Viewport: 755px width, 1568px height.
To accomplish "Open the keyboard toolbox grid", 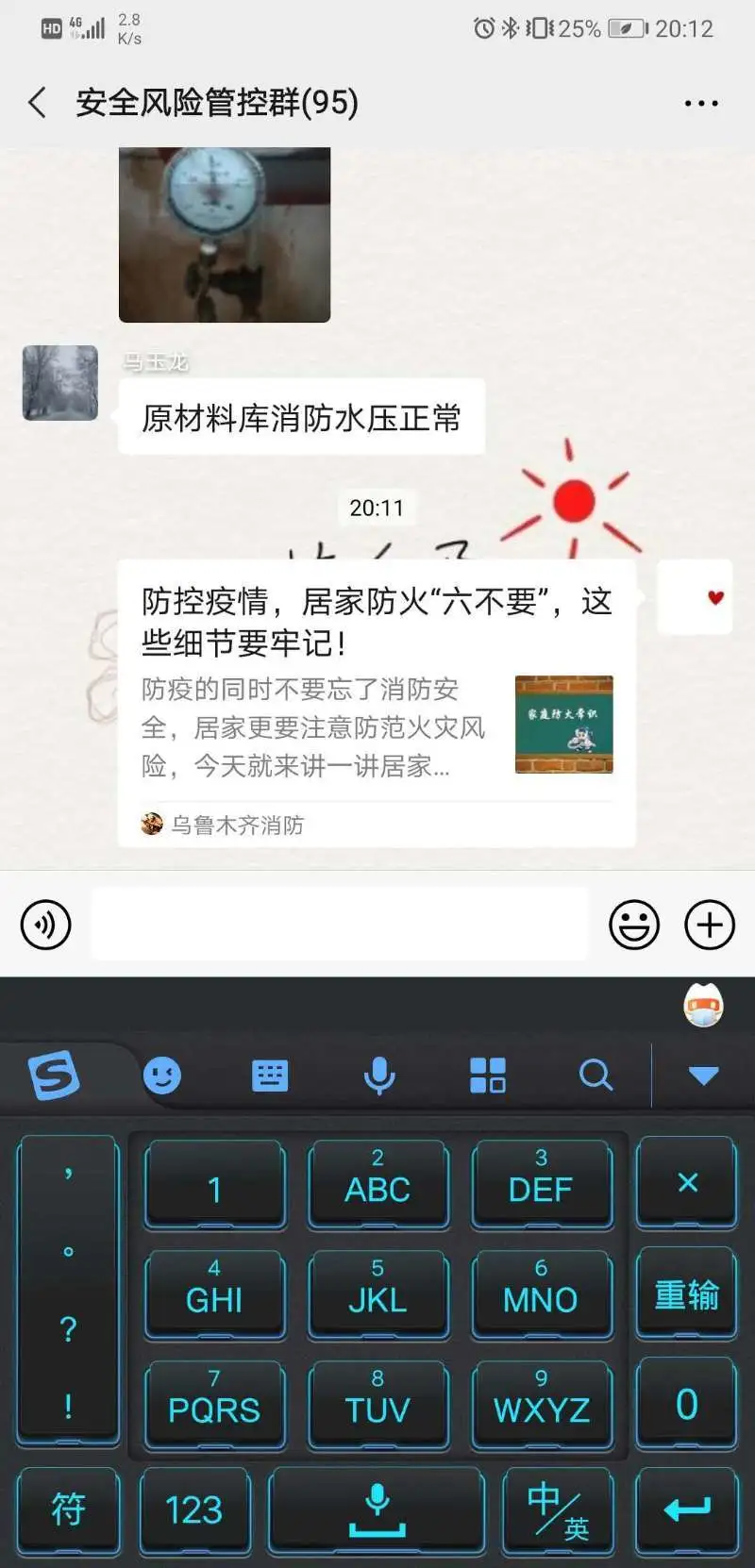I will (x=487, y=1075).
